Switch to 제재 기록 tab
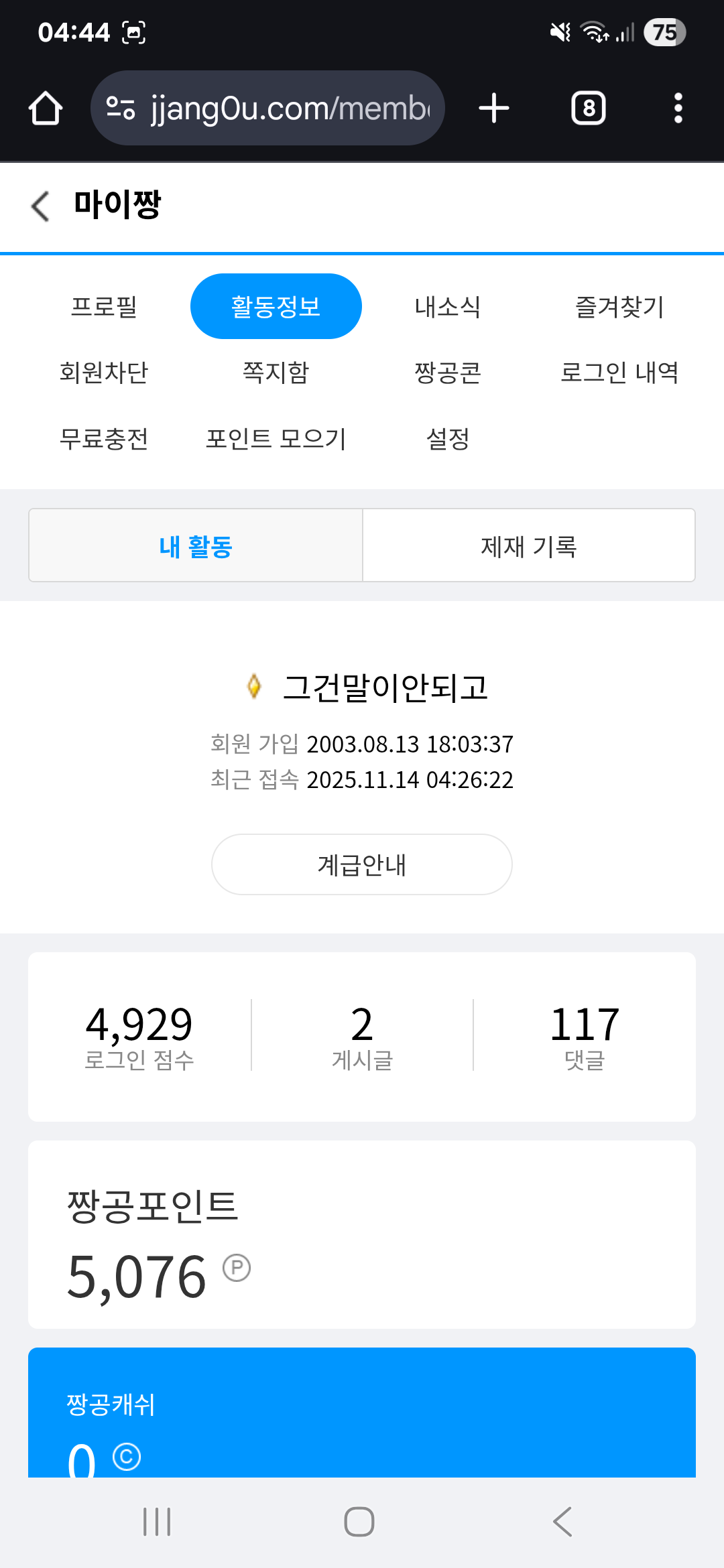Screen dimensions: 724x1568 528,546
